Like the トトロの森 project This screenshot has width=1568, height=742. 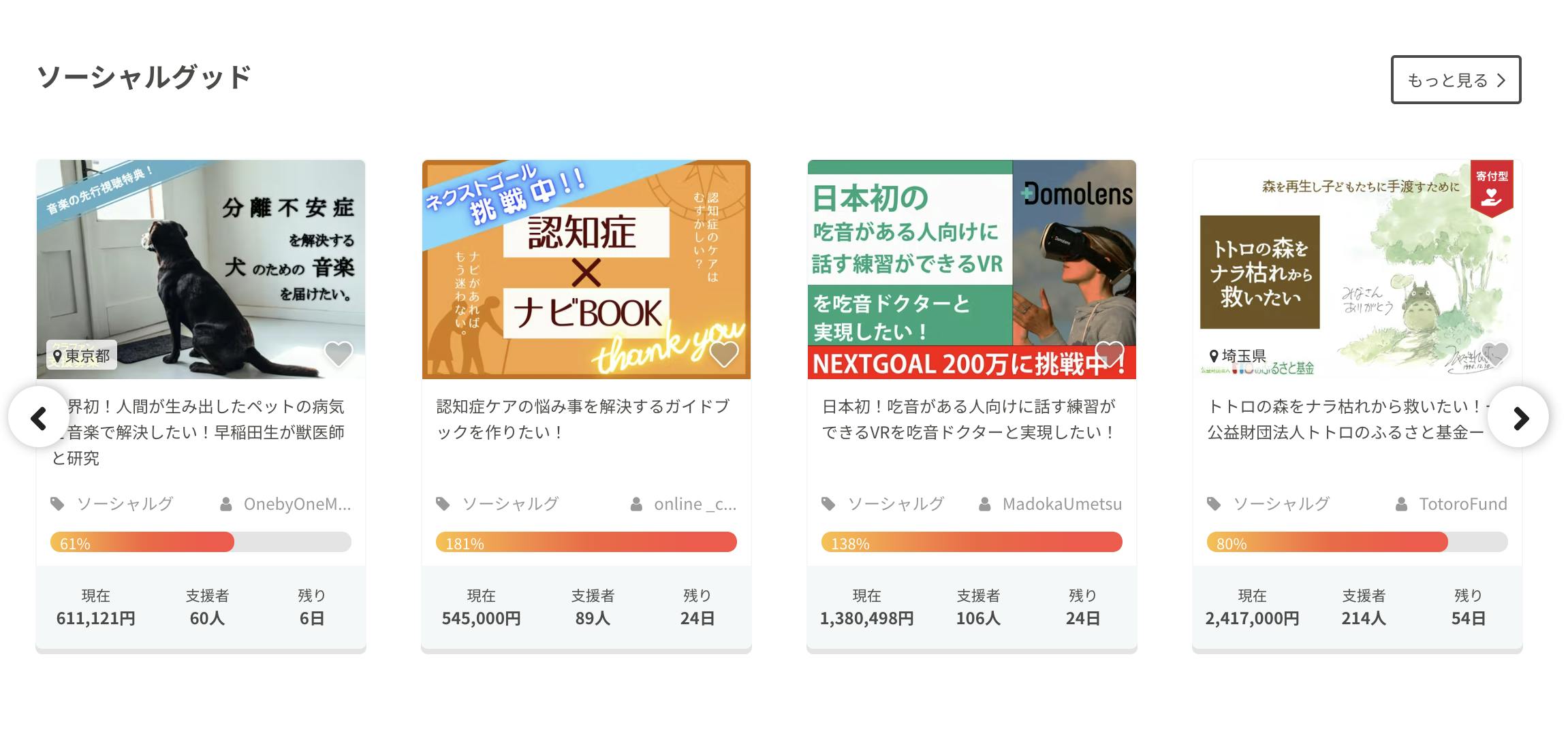(1494, 353)
